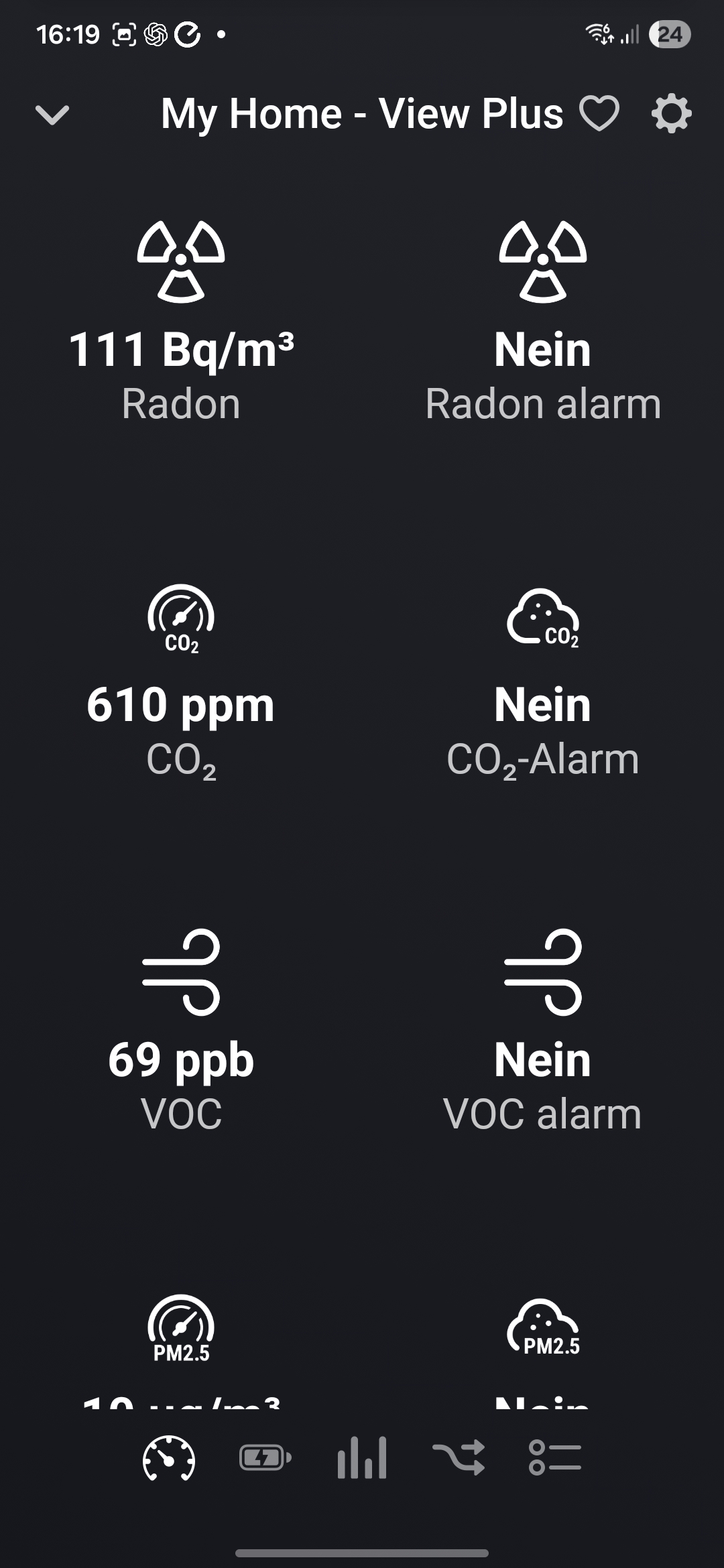Collapse the device view with the down chevron
This screenshot has width=724, height=1568.
pos(52,115)
